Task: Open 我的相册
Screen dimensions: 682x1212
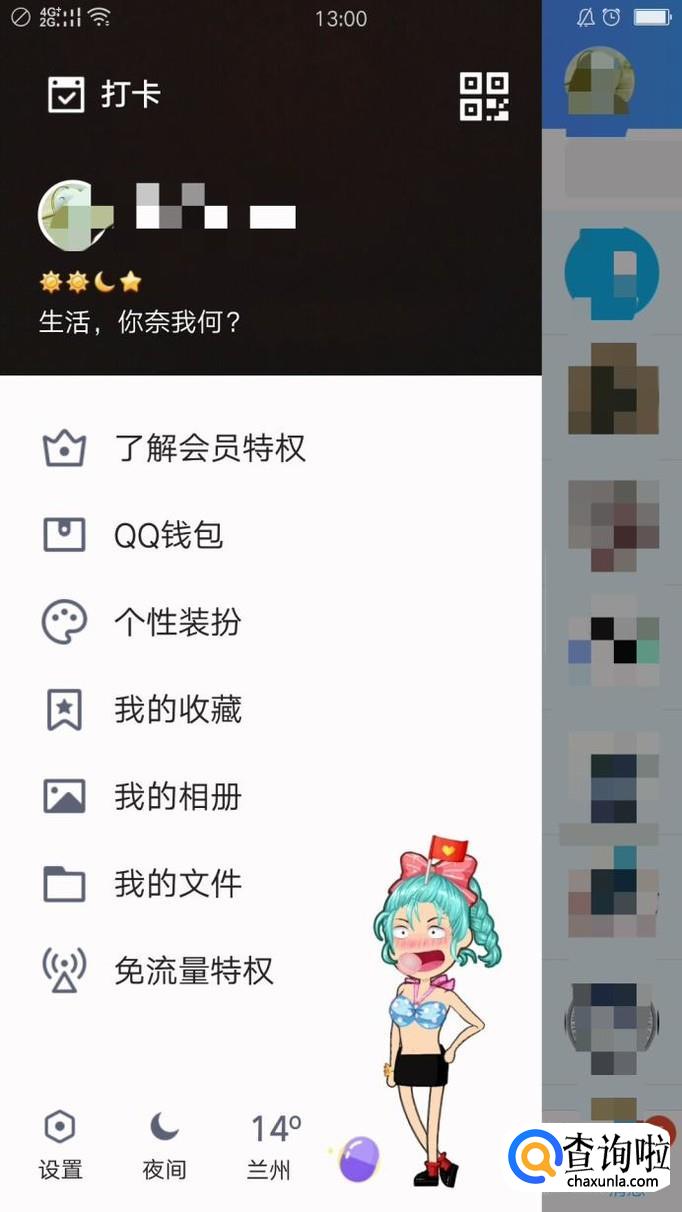Action: click(177, 797)
